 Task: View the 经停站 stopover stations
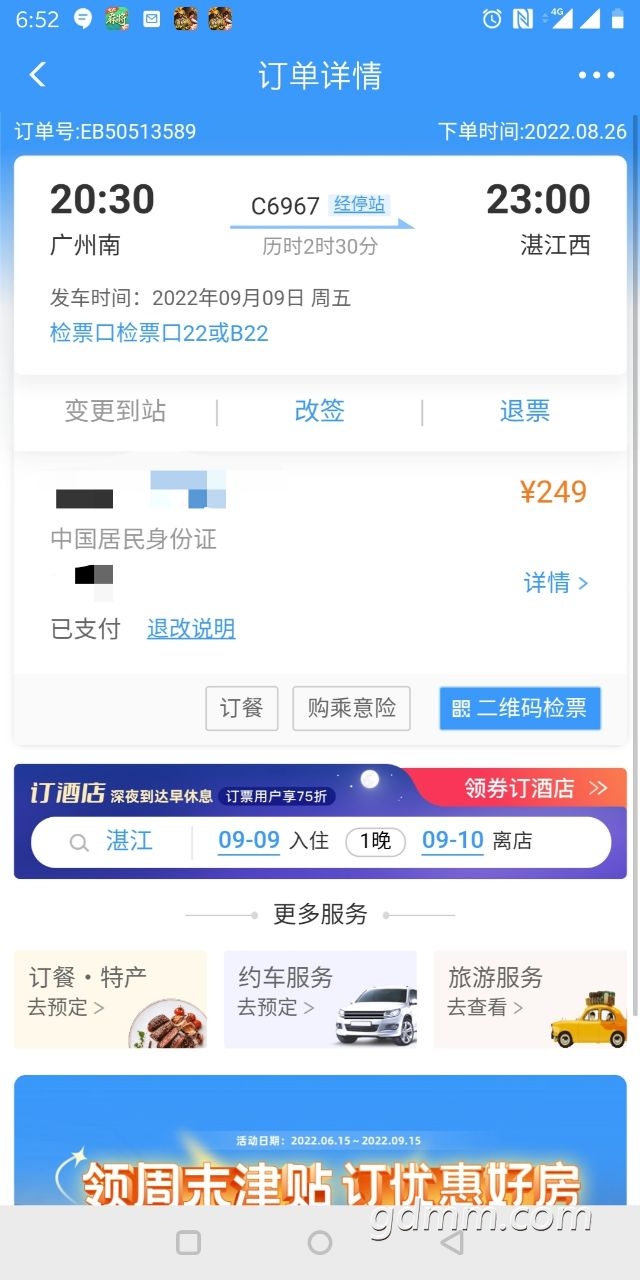tap(358, 204)
